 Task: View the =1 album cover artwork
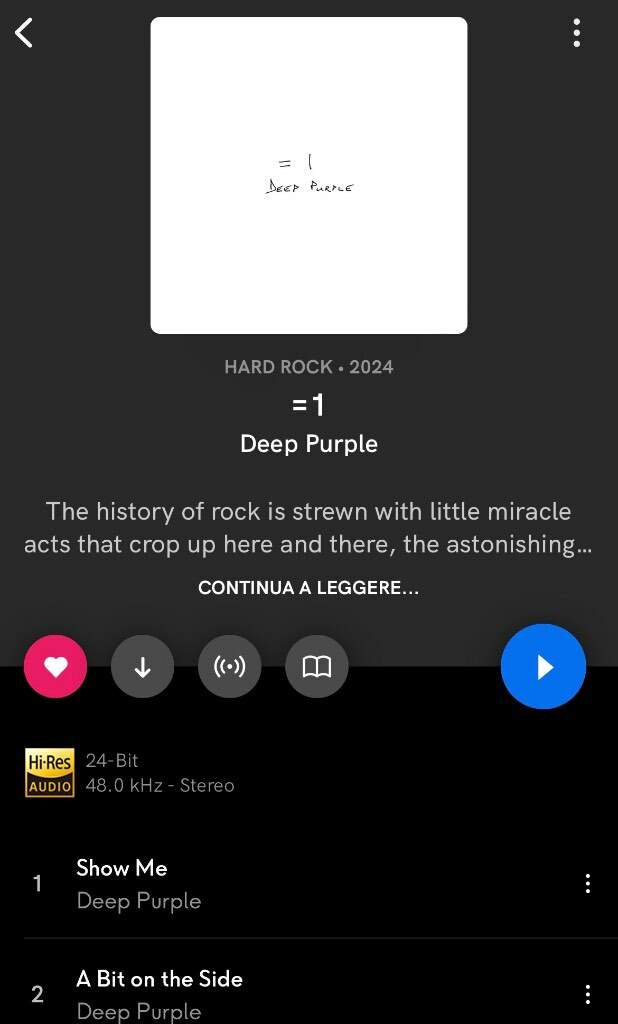pos(308,175)
